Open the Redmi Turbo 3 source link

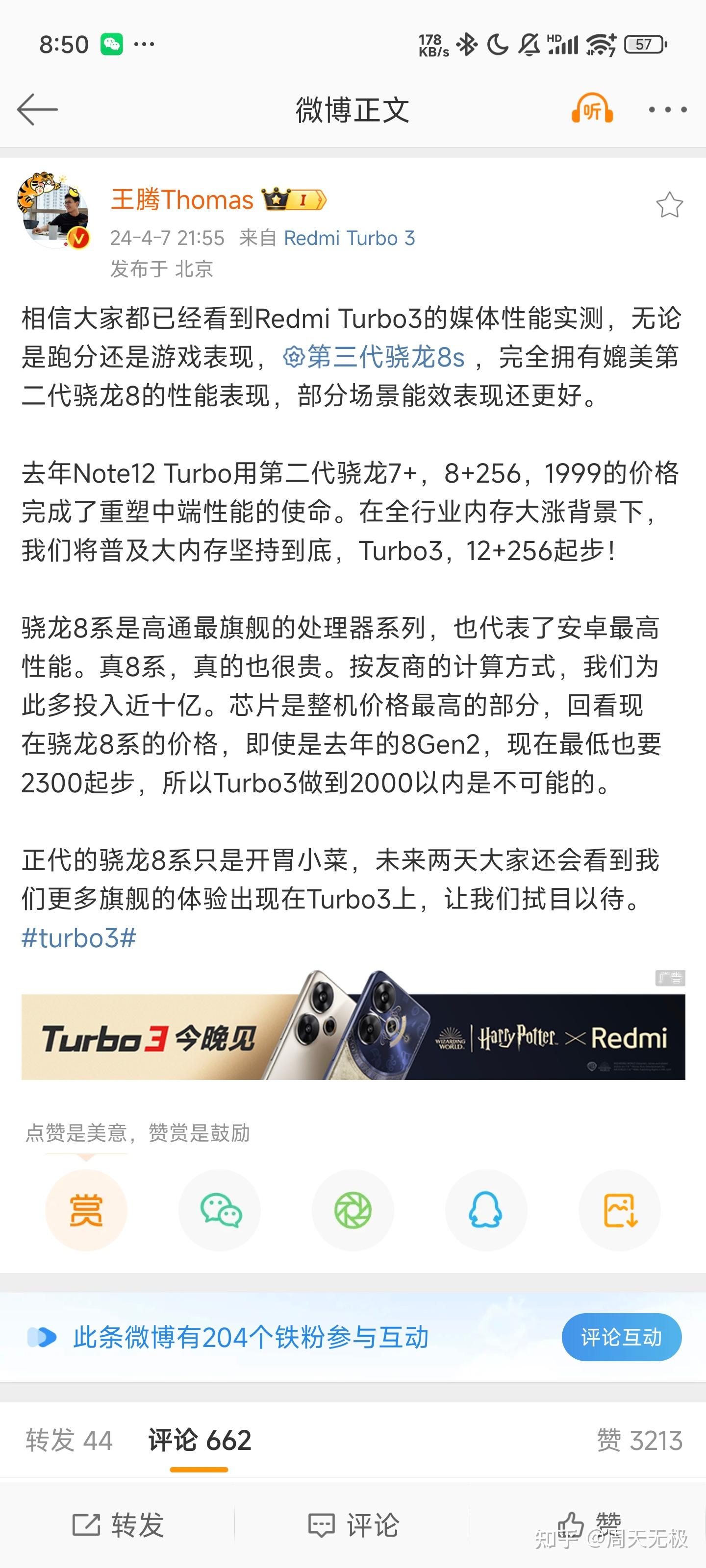coord(349,238)
